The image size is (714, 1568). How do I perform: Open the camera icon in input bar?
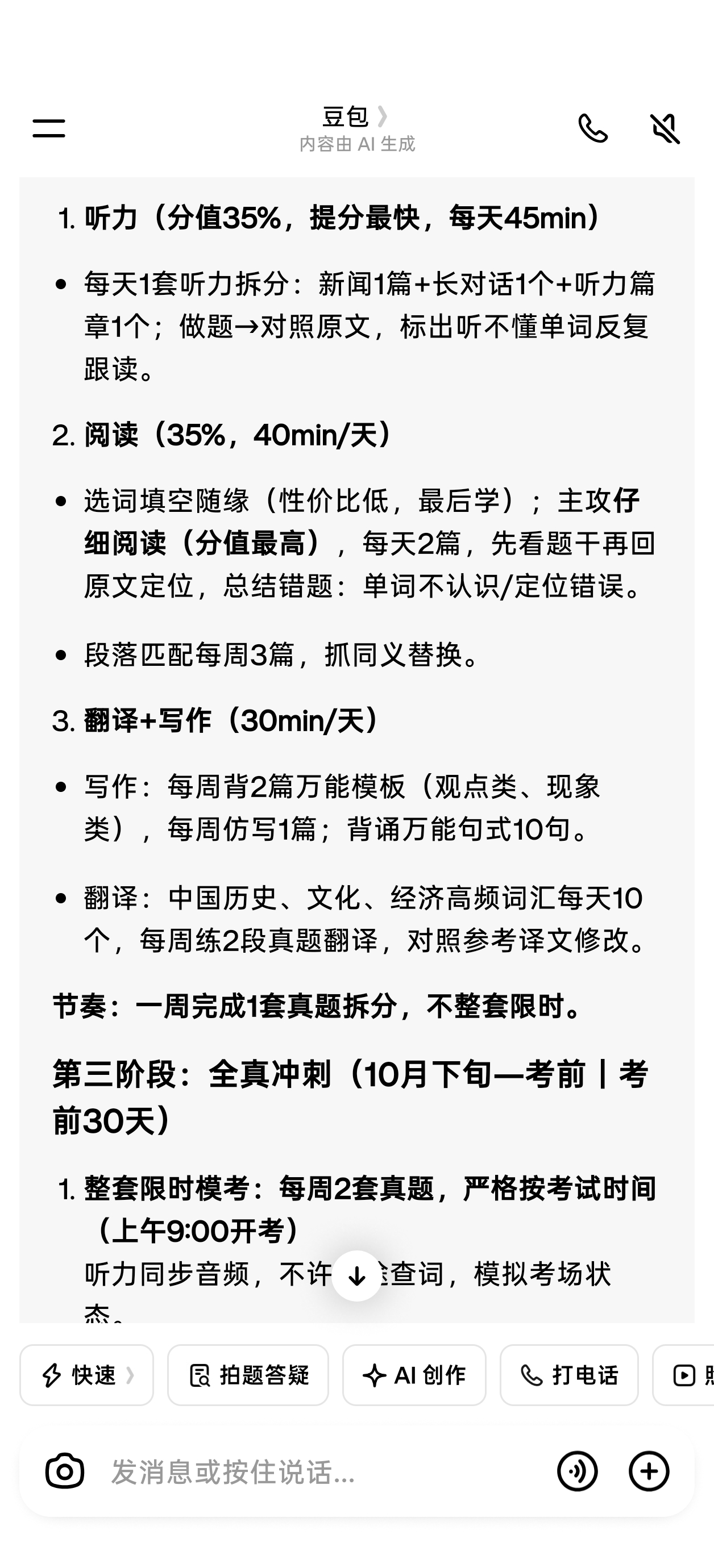[65, 1471]
